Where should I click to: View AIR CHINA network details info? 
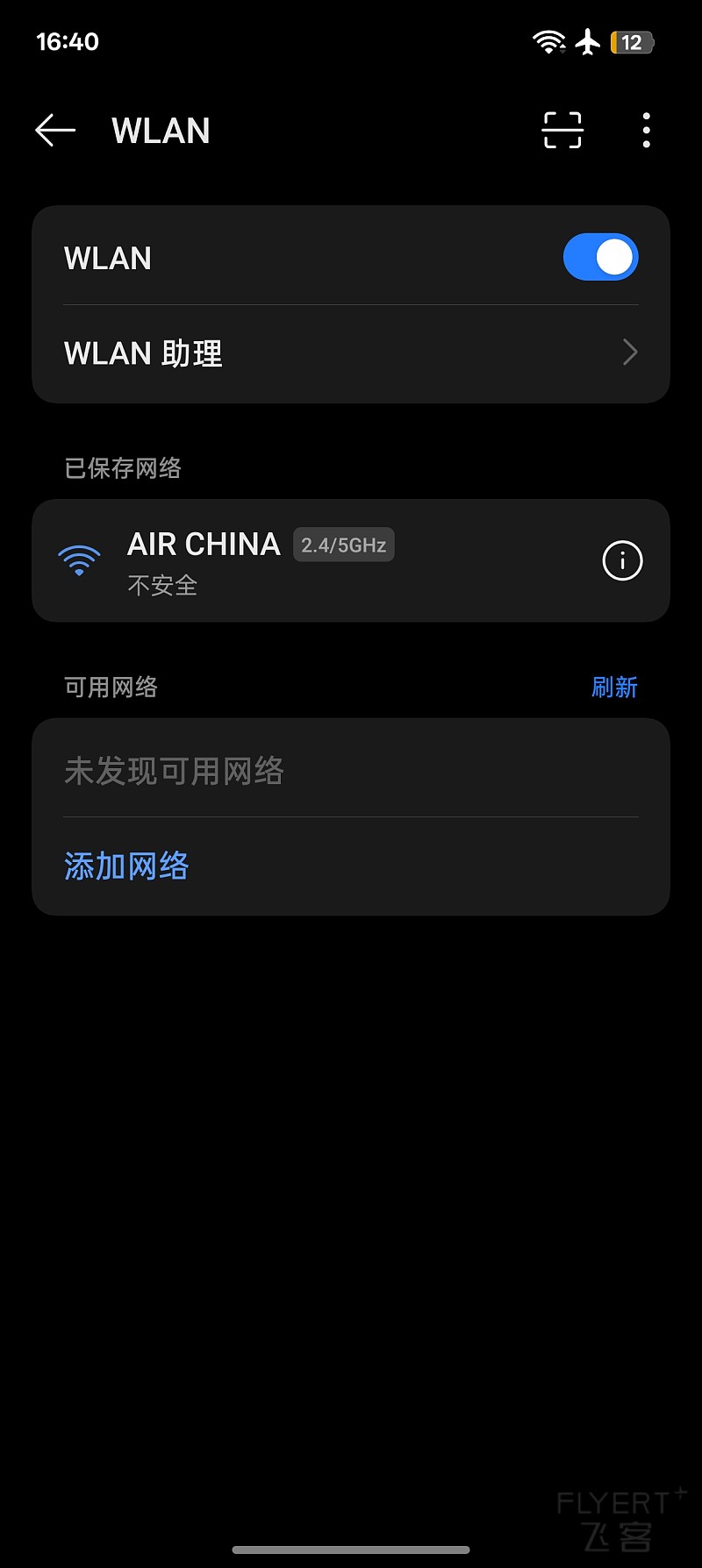click(x=622, y=560)
